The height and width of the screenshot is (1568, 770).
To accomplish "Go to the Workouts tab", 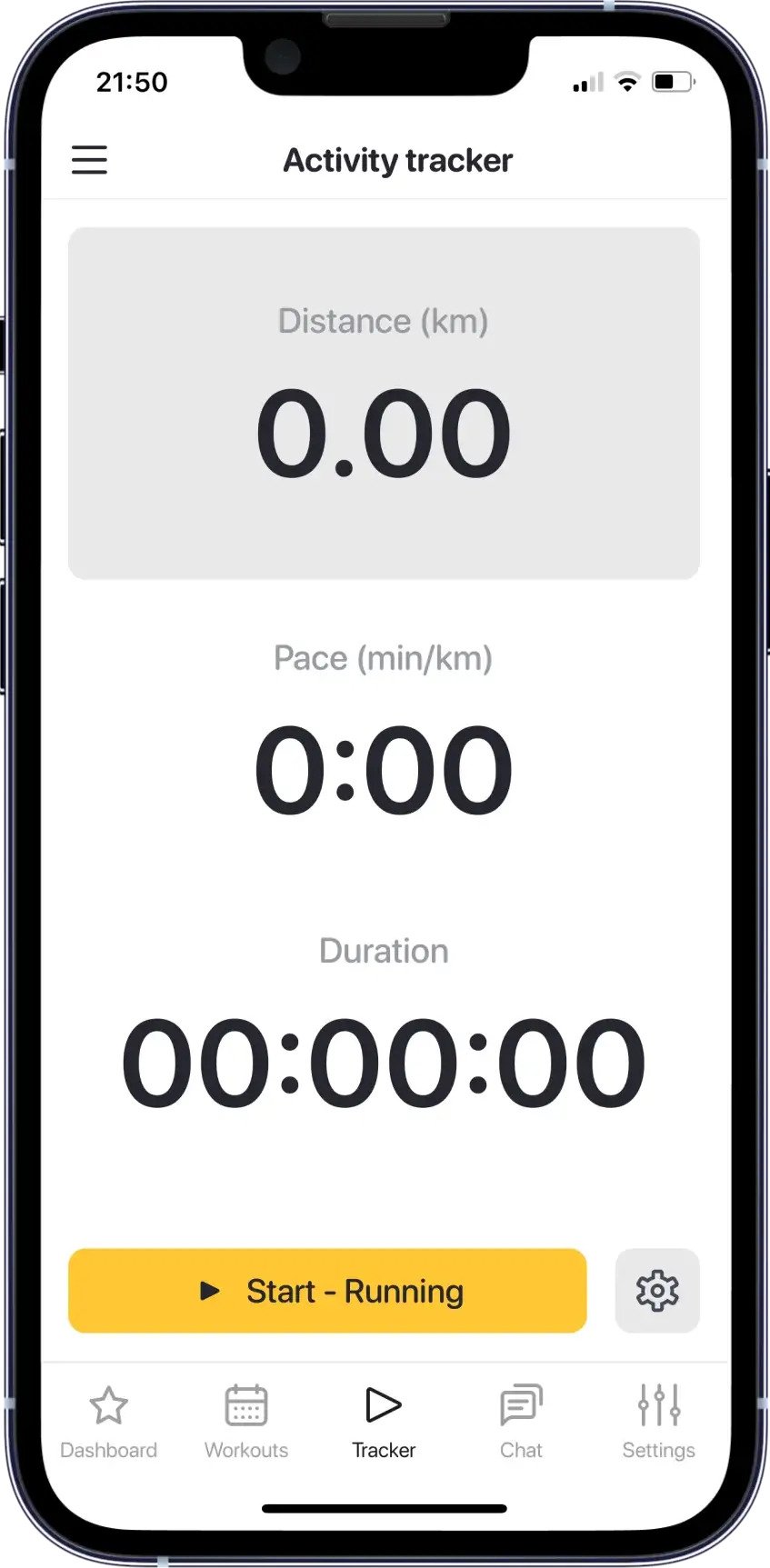I will coord(246,1423).
